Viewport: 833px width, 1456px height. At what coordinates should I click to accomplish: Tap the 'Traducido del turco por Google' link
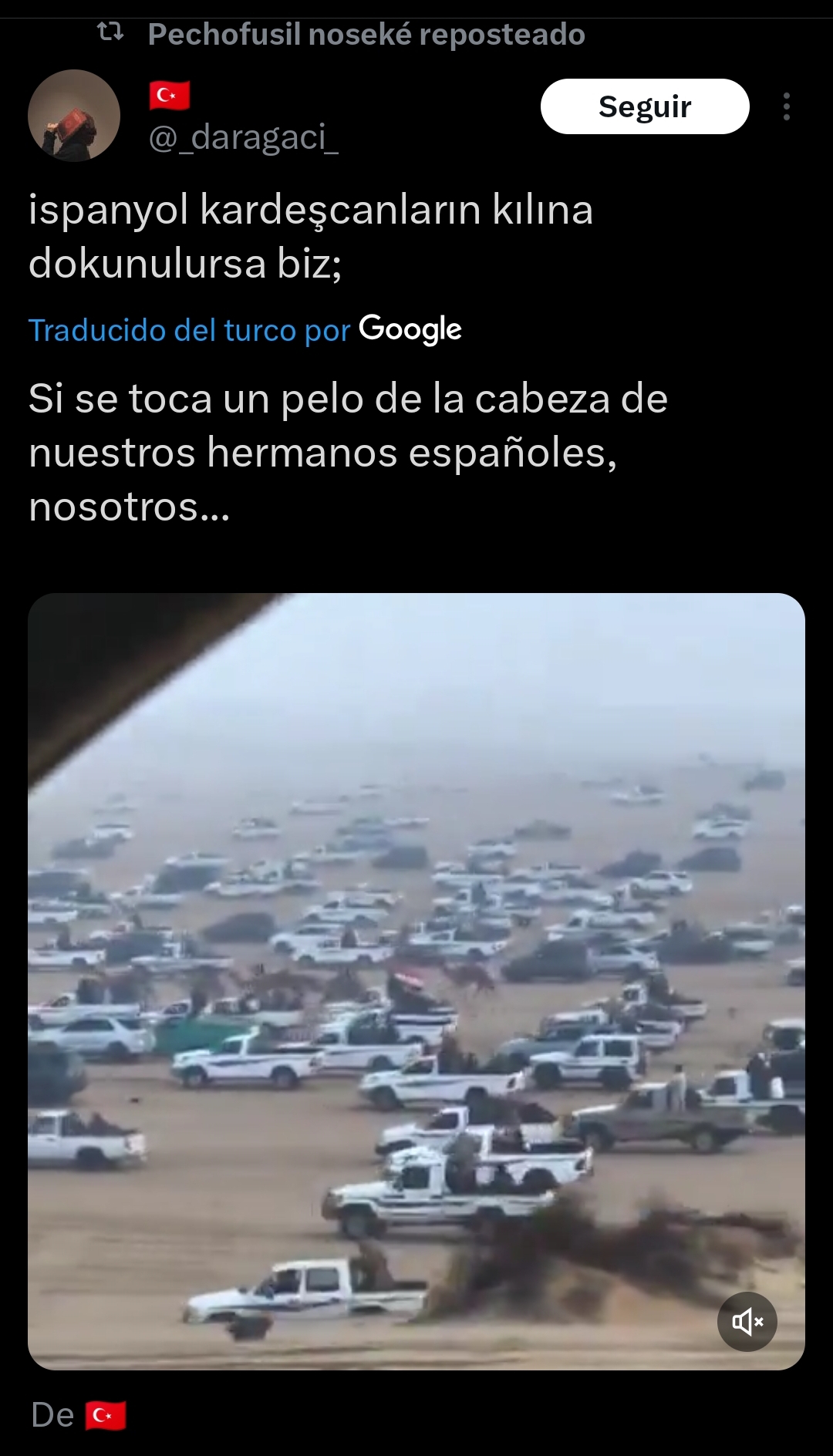(x=245, y=330)
